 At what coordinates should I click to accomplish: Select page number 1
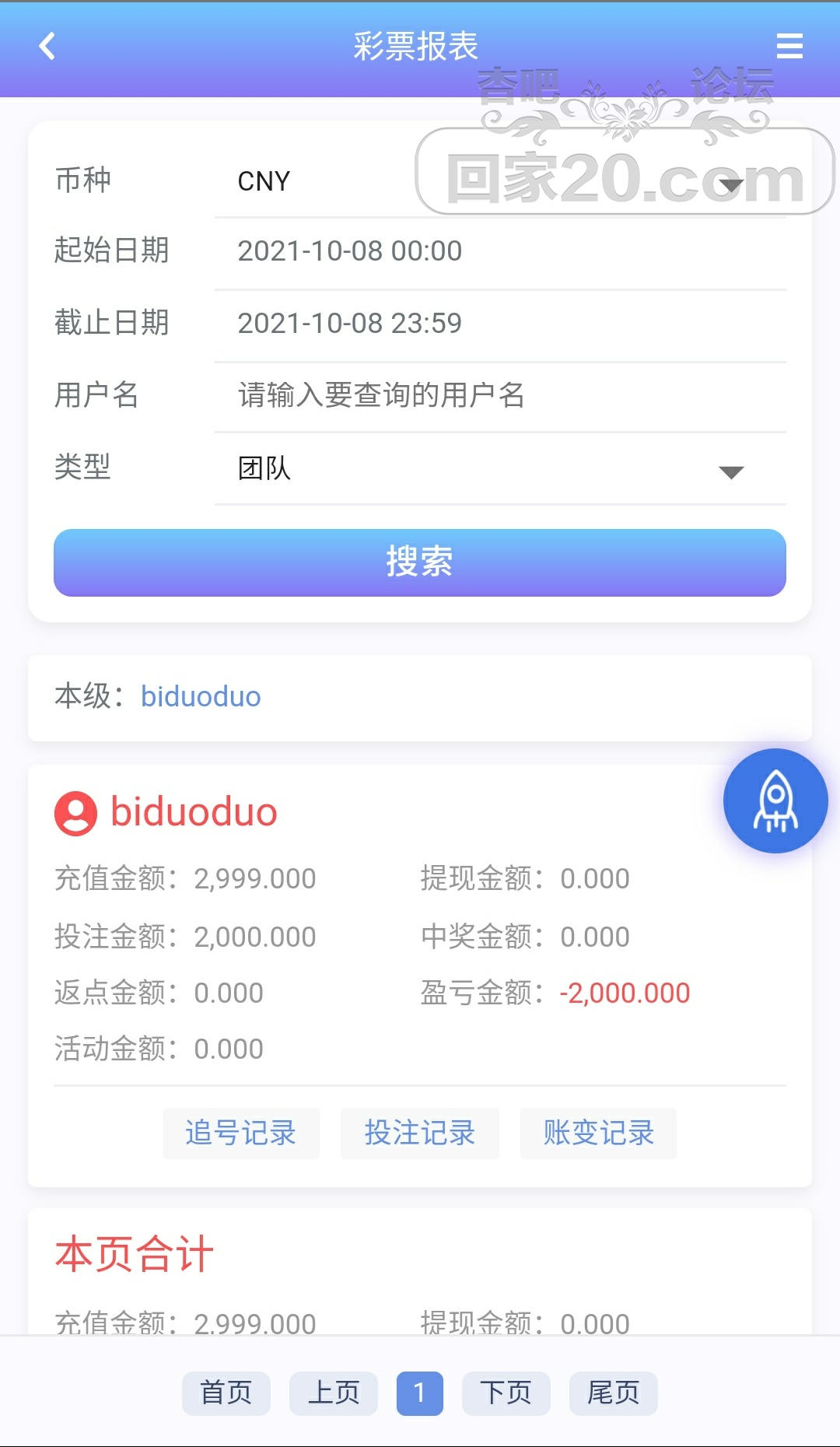(420, 1393)
